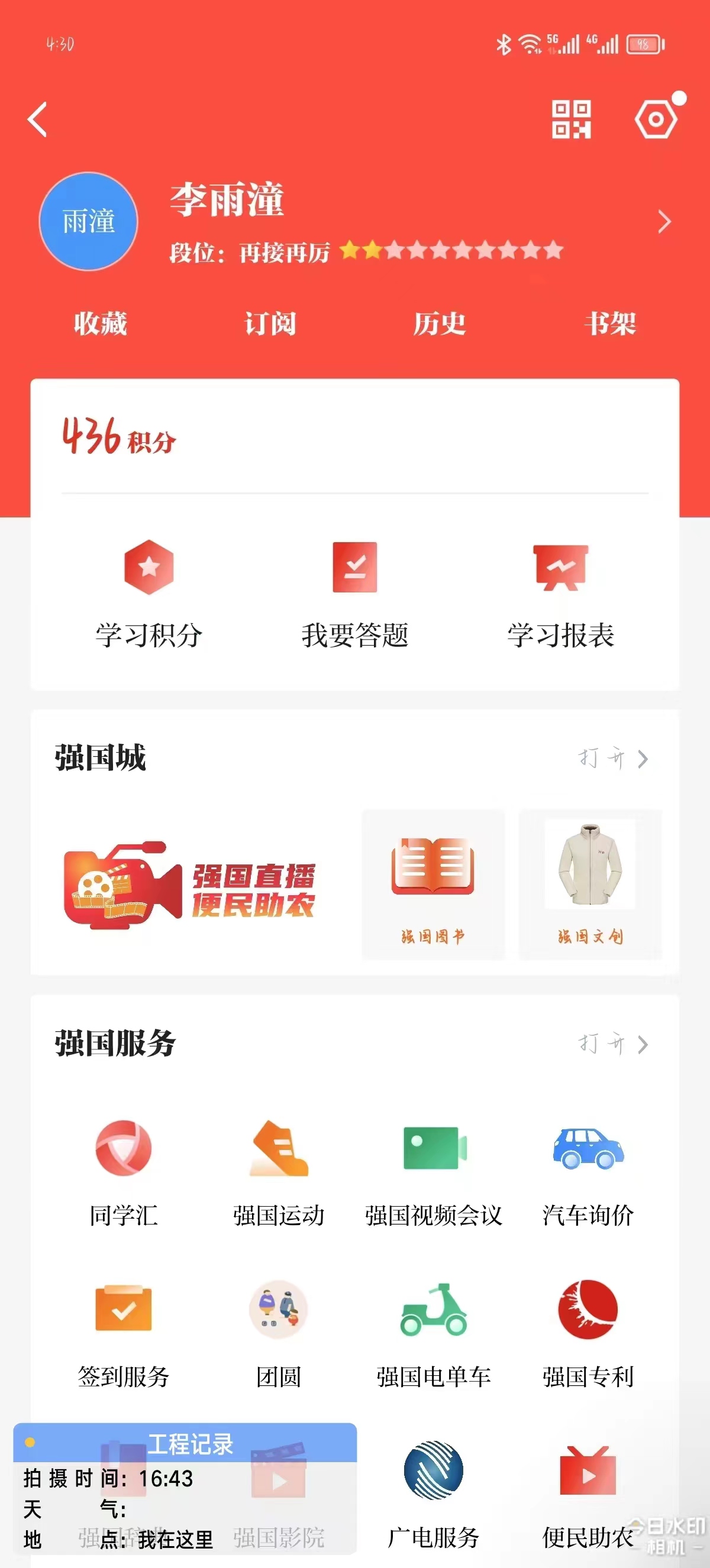Image resolution: width=710 pixels, height=1568 pixels.
Task: Open the 订阅 section
Action: pyautogui.click(x=270, y=323)
